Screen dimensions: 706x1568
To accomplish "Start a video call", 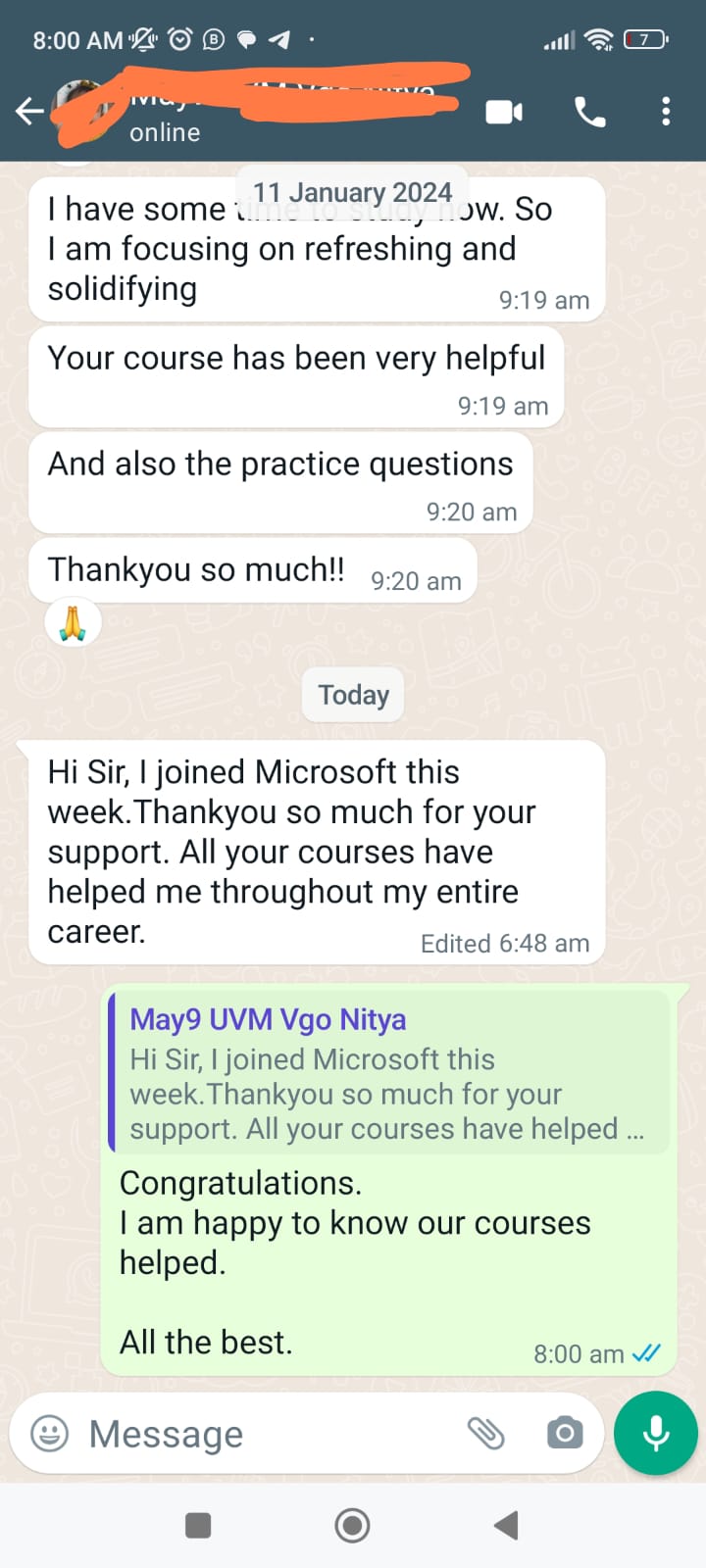I will [504, 112].
